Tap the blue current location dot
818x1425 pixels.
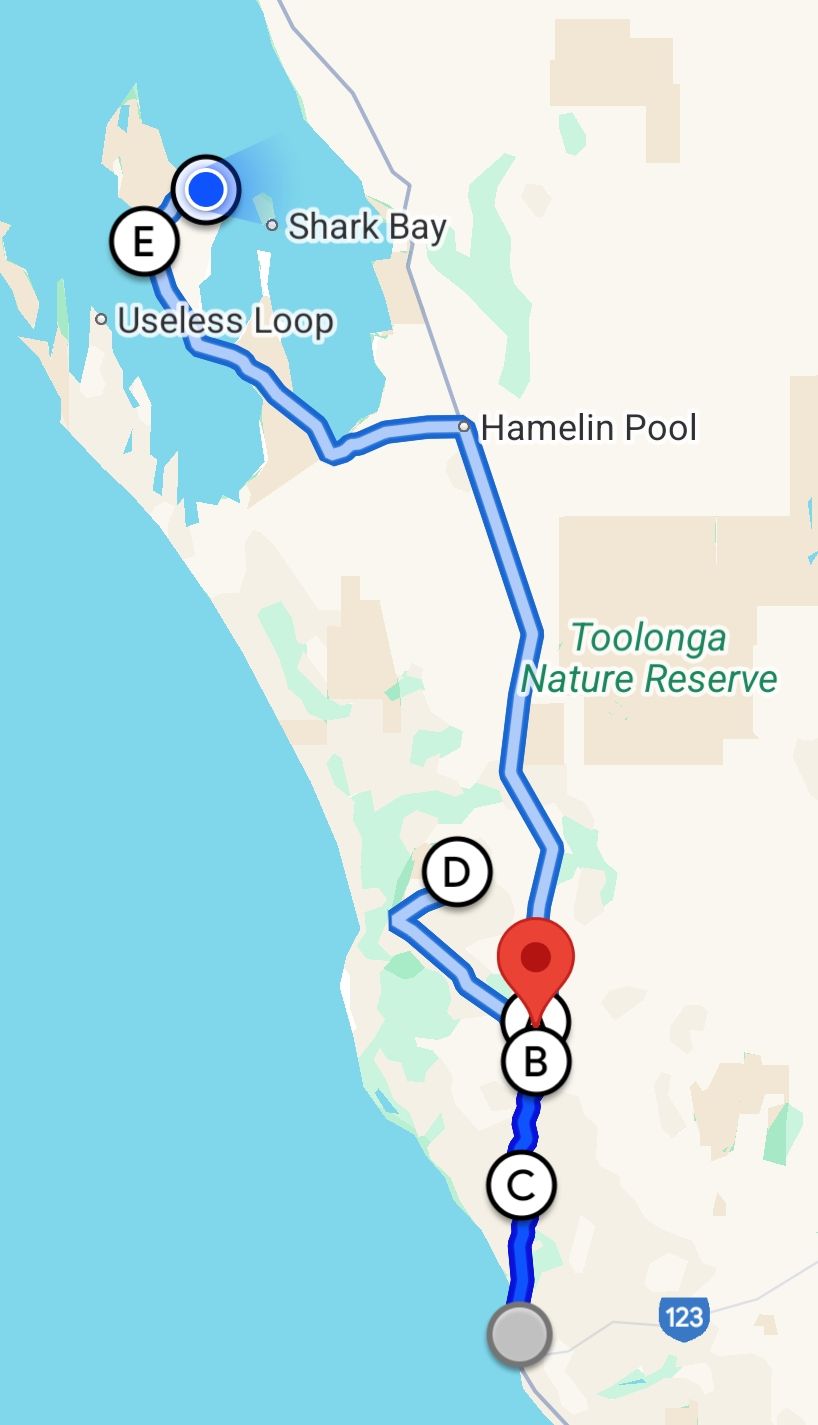point(206,188)
